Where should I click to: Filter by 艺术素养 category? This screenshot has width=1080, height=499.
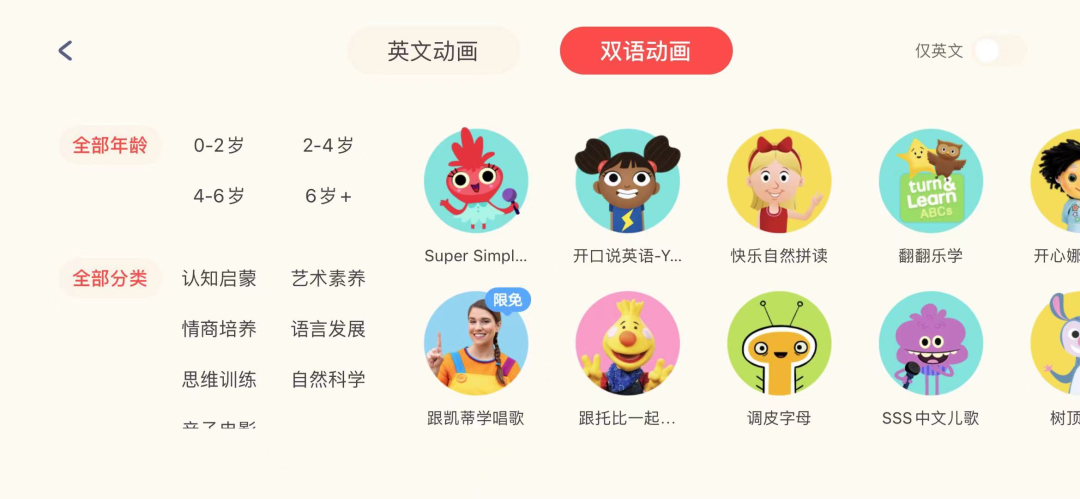coord(328,279)
